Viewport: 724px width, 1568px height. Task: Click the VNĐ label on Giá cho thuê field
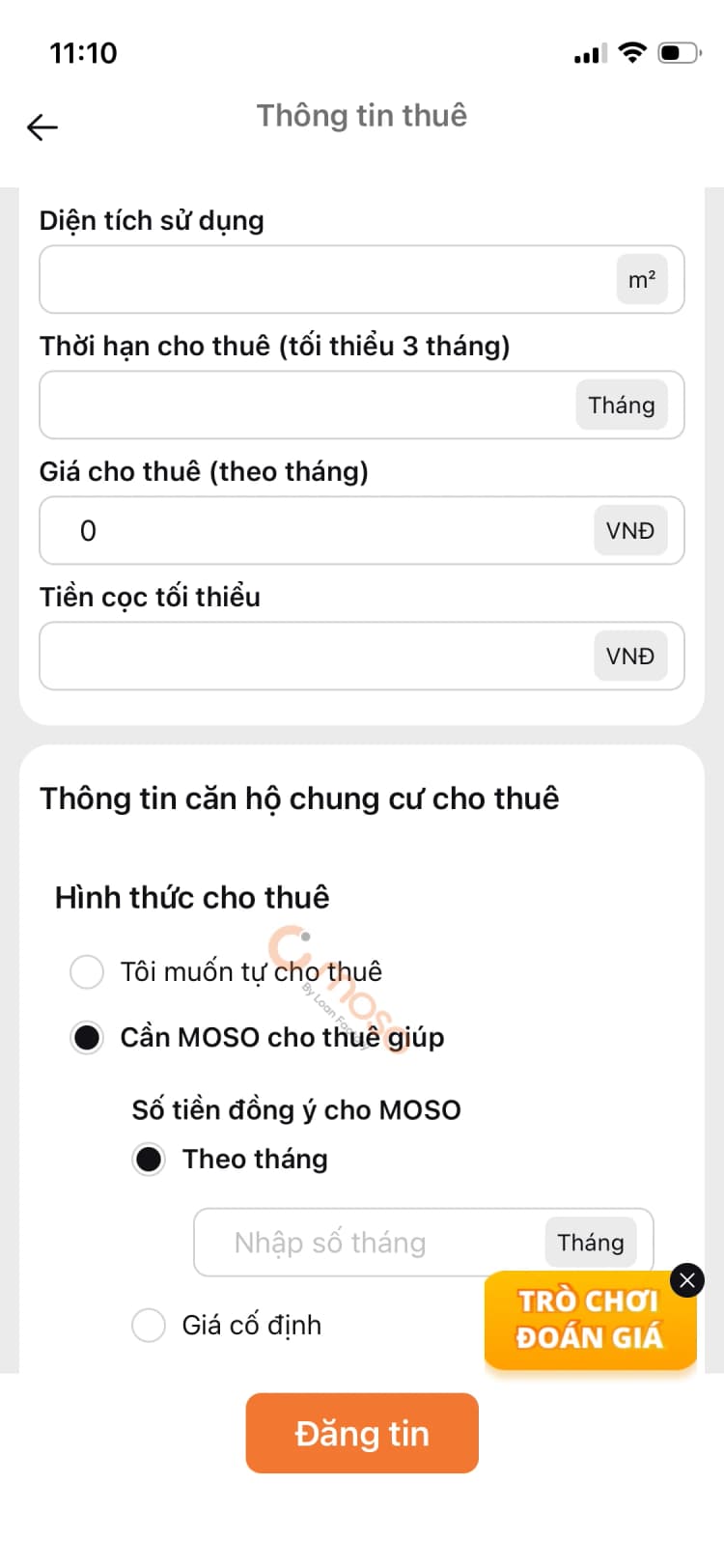pyautogui.click(x=630, y=530)
